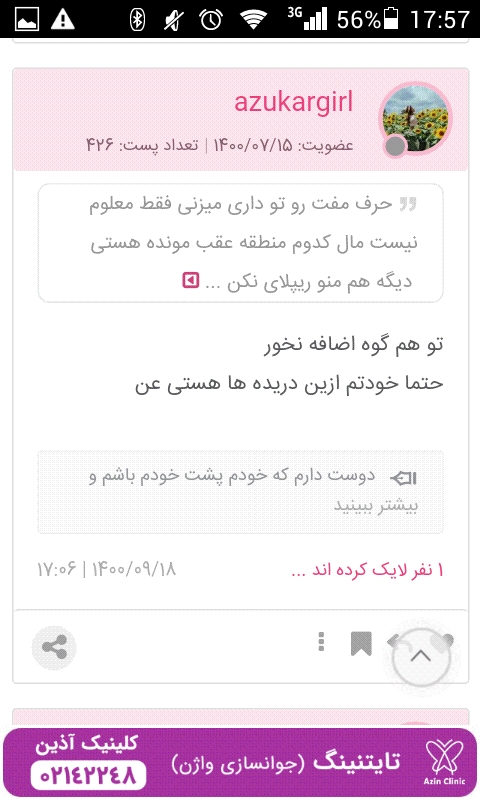This screenshot has width=480, height=800.
Task: Open azukargirl's user profile
Action: [293, 103]
